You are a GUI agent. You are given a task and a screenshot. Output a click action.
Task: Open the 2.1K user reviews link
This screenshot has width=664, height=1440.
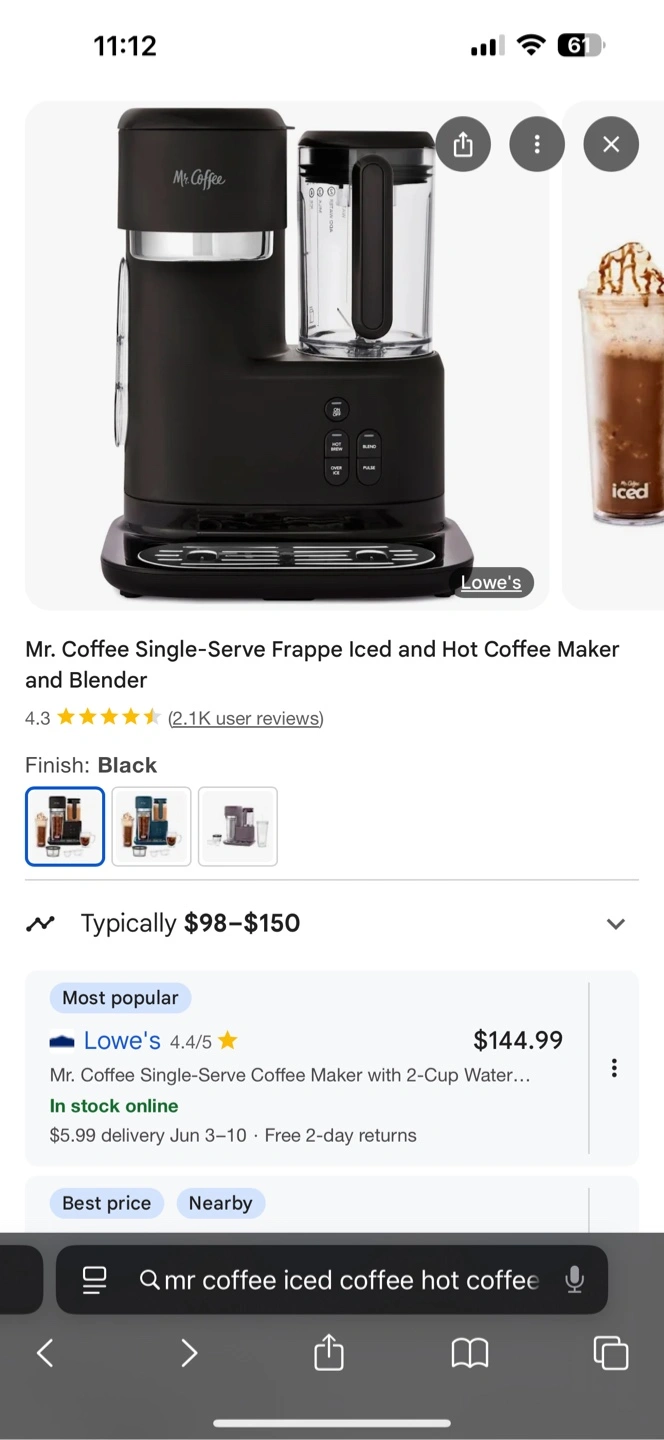tap(246, 718)
